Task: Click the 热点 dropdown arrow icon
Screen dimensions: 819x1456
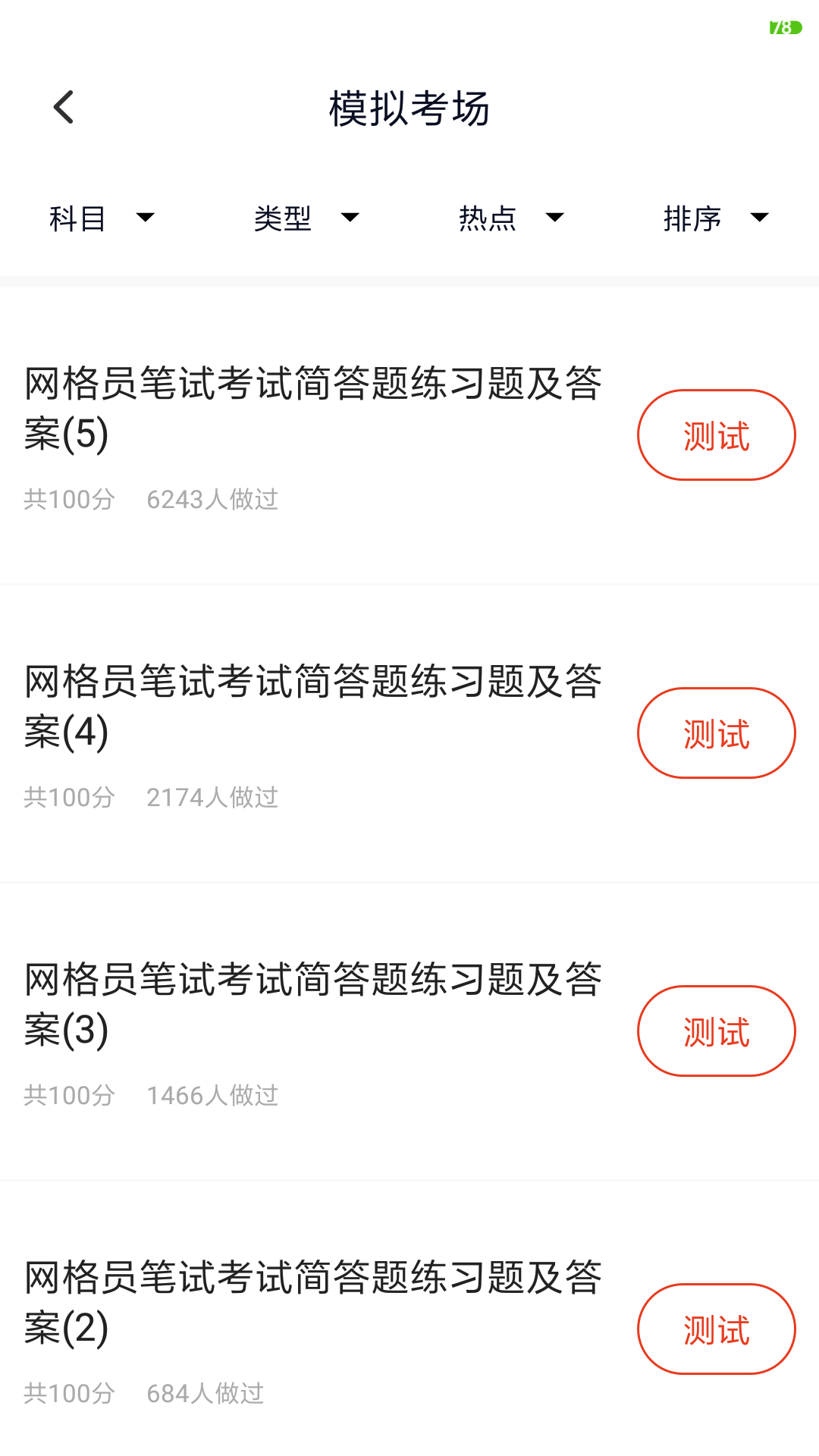Action: pos(554,219)
